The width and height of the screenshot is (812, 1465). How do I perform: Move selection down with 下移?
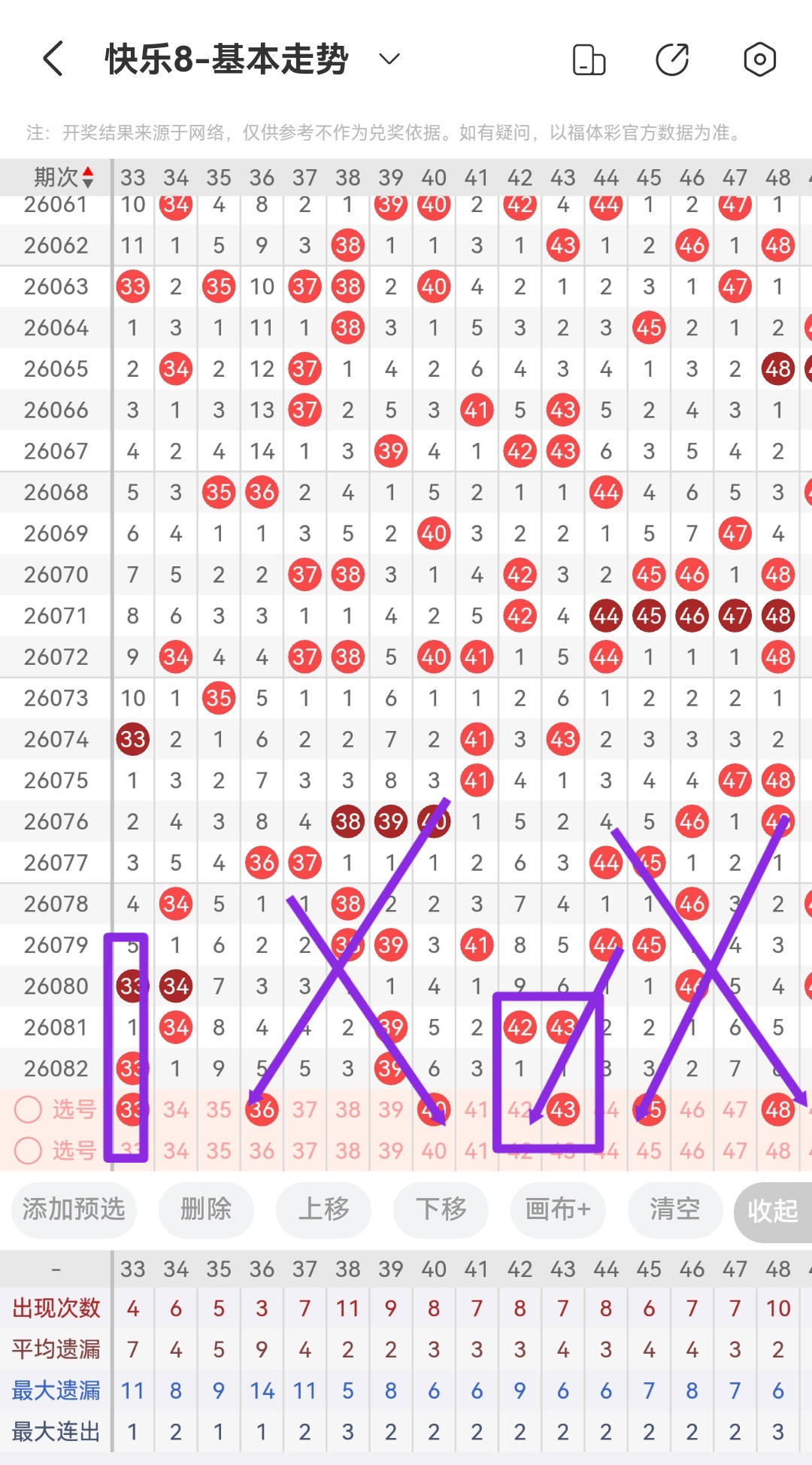pos(441,1209)
